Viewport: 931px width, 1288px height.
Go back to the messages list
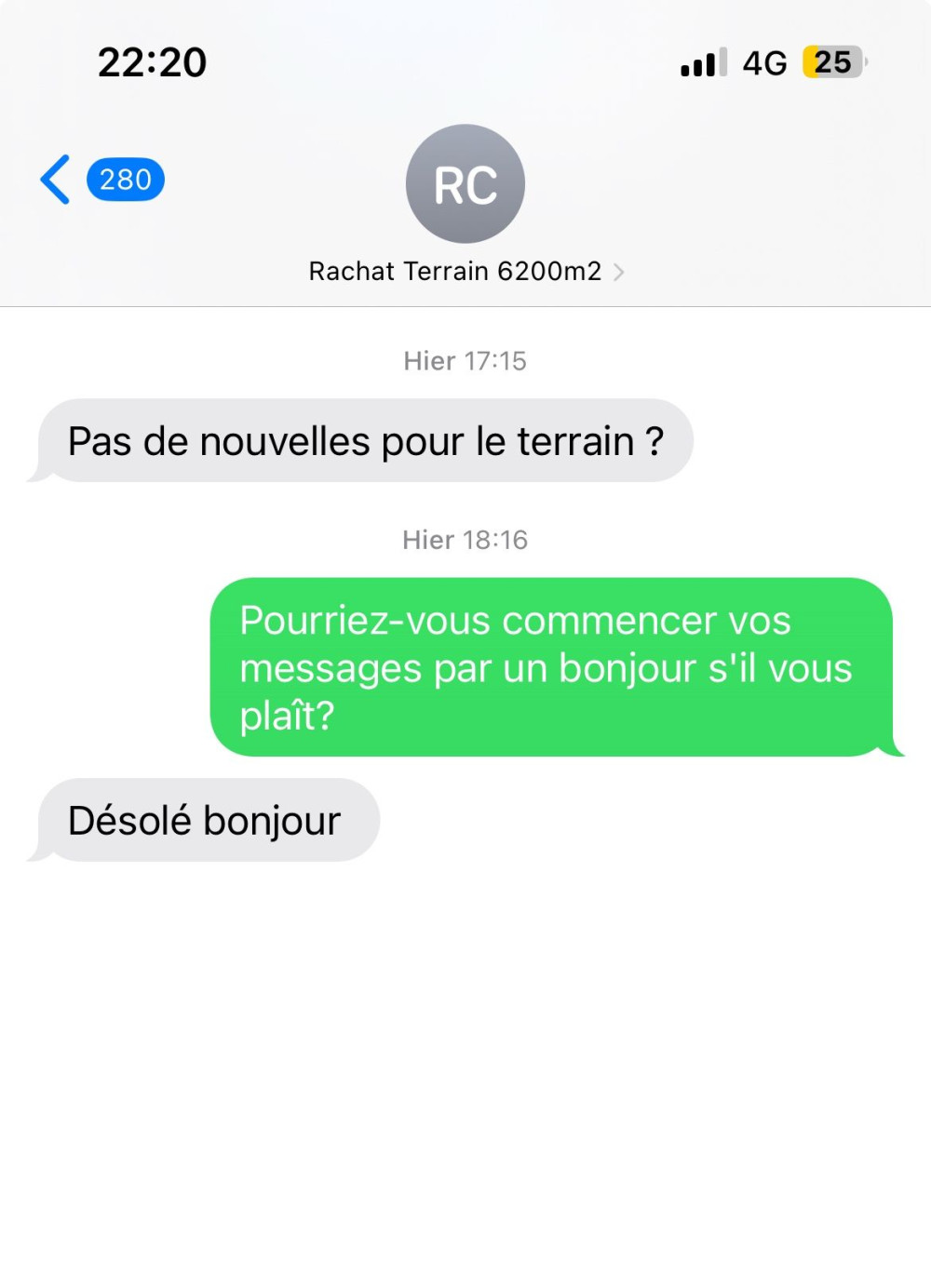tap(58, 180)
